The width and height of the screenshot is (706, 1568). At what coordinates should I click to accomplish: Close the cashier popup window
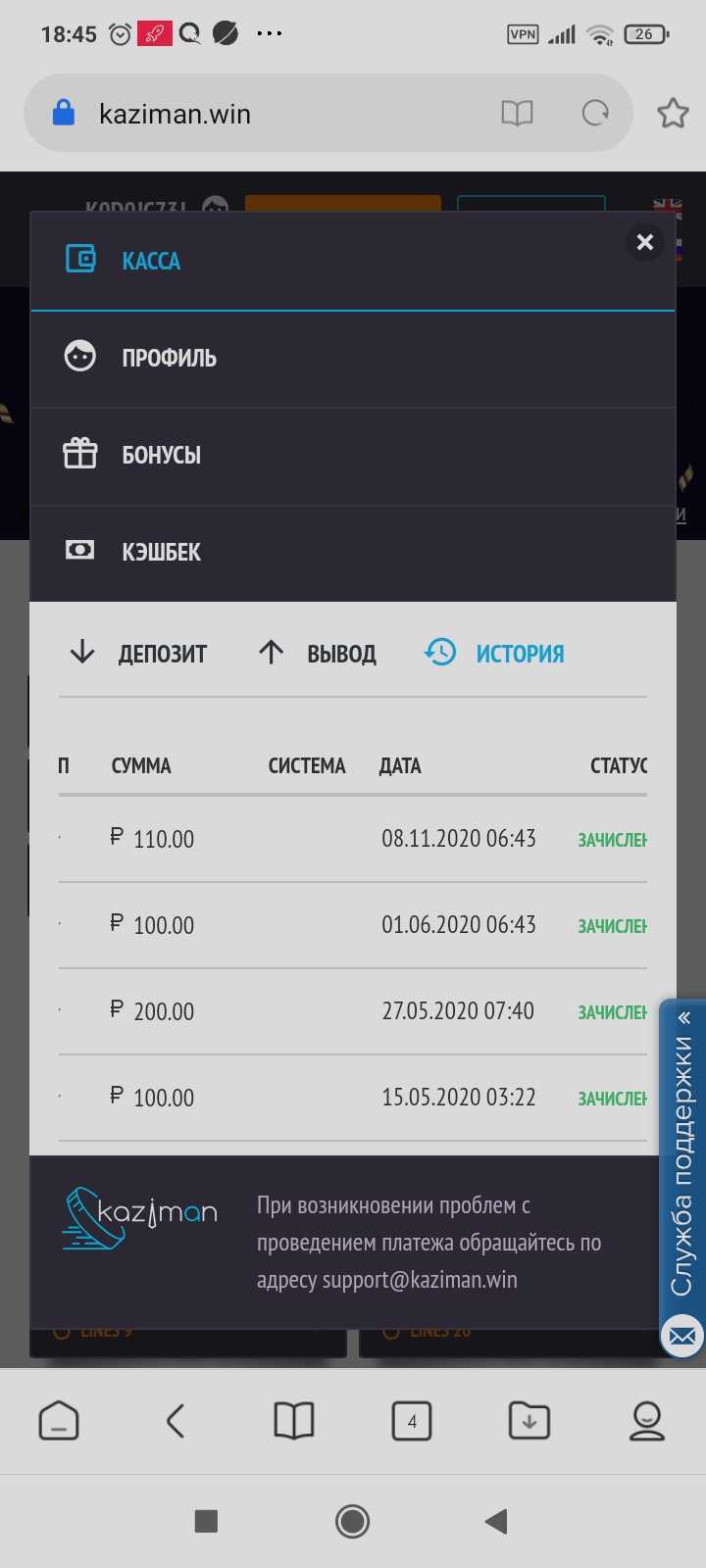click(644, 242)
